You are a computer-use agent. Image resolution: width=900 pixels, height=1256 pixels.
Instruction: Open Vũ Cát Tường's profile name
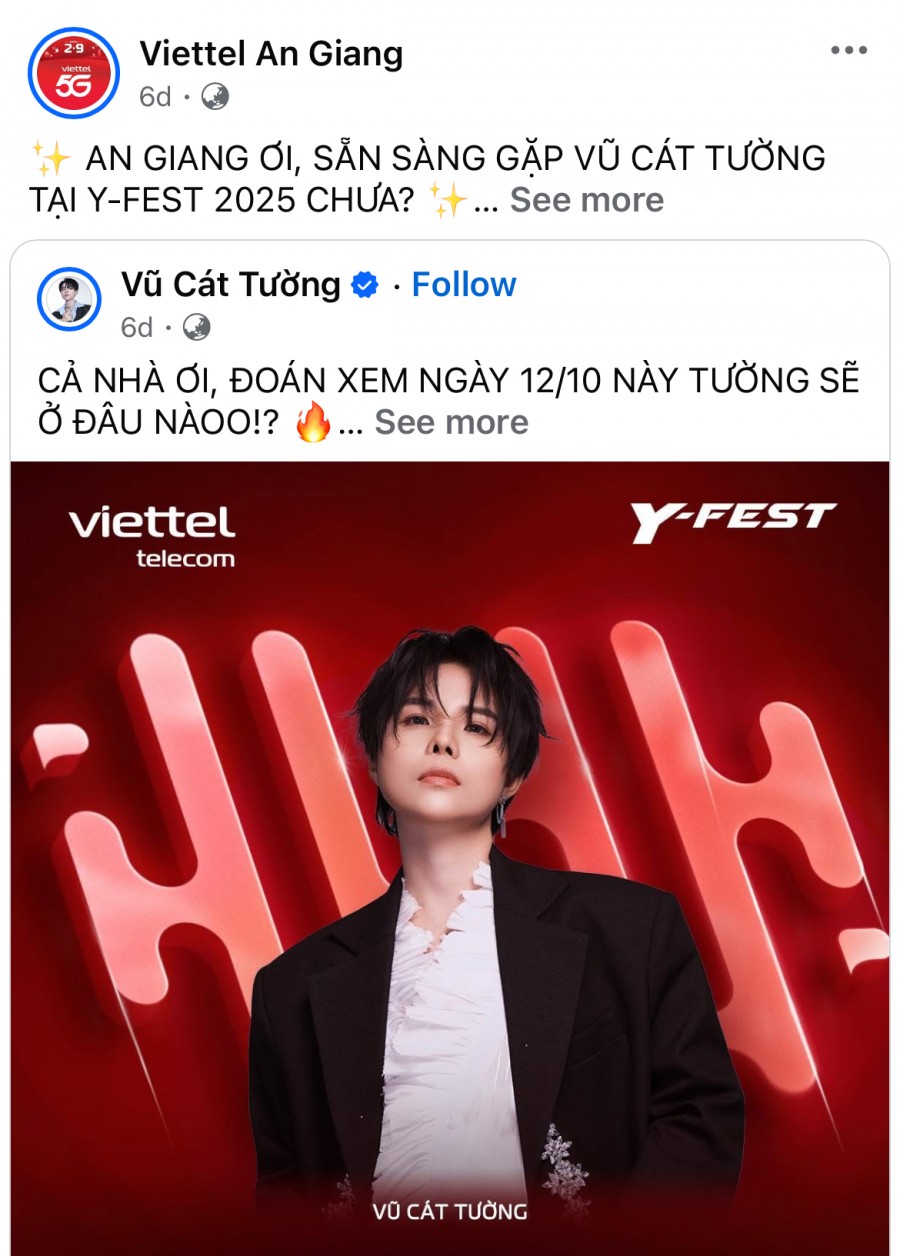(x=231, y=285)
